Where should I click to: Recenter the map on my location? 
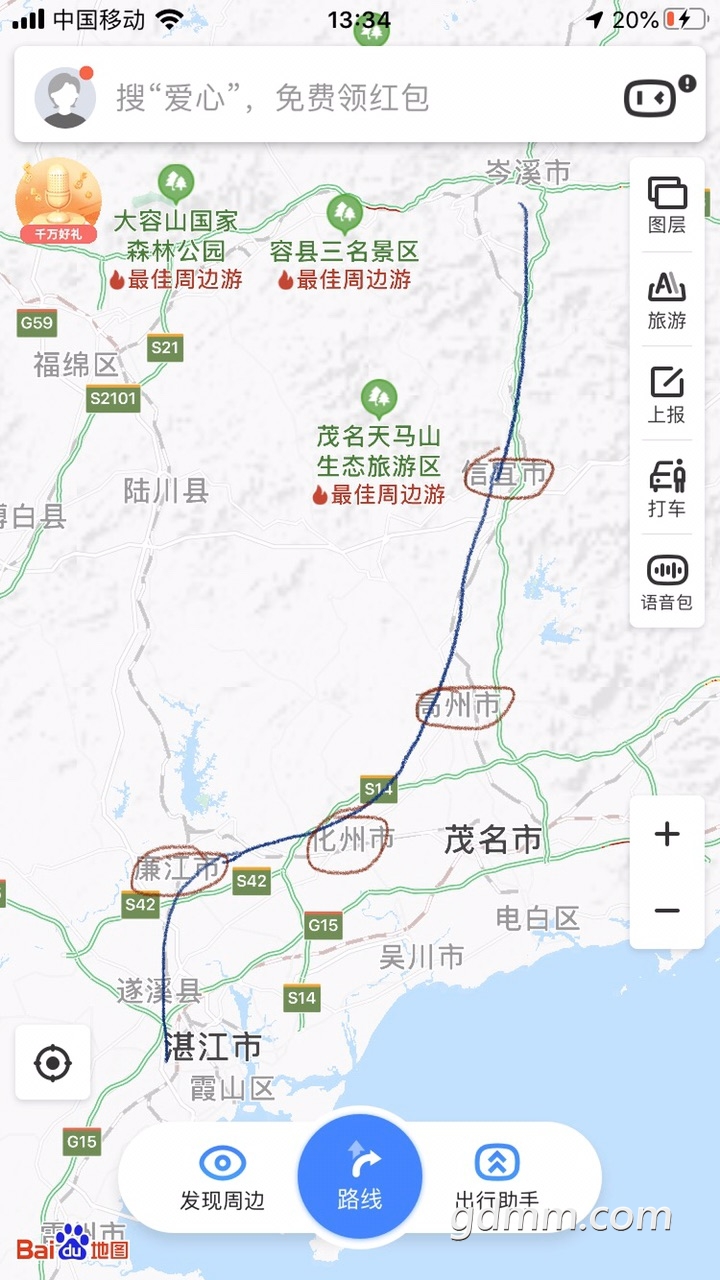coord(53,1062)
